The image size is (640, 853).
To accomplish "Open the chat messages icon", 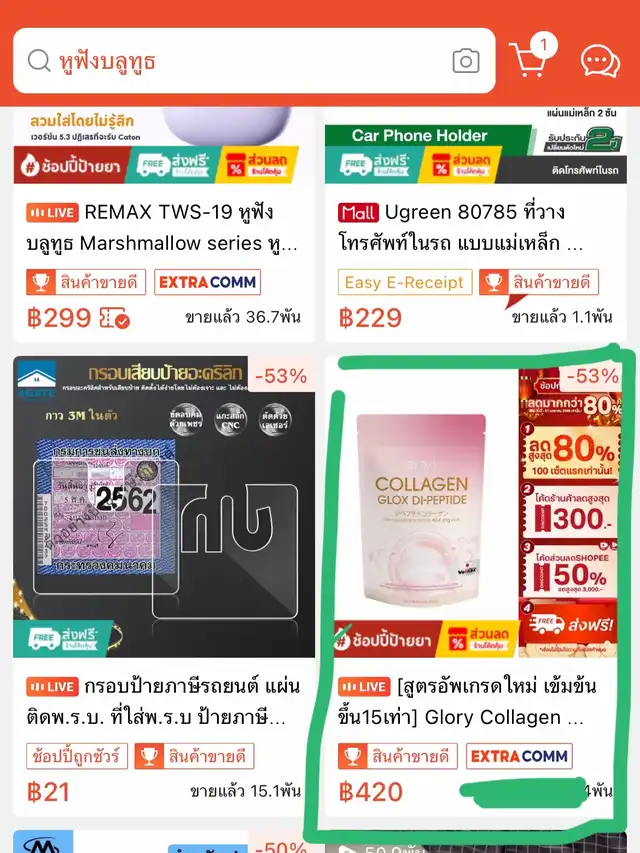I will (599, 61).
